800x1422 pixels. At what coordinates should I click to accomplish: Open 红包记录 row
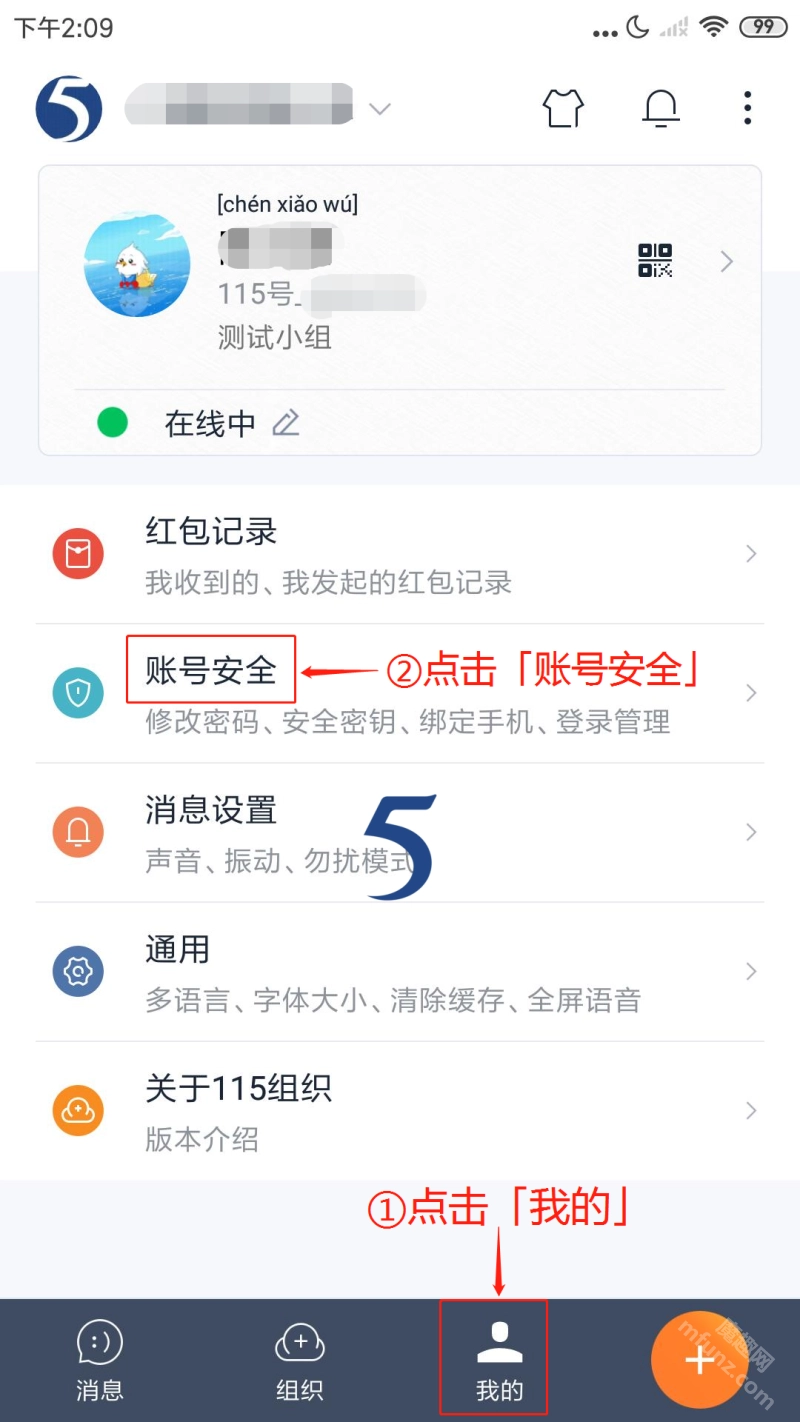pos(400,555)
